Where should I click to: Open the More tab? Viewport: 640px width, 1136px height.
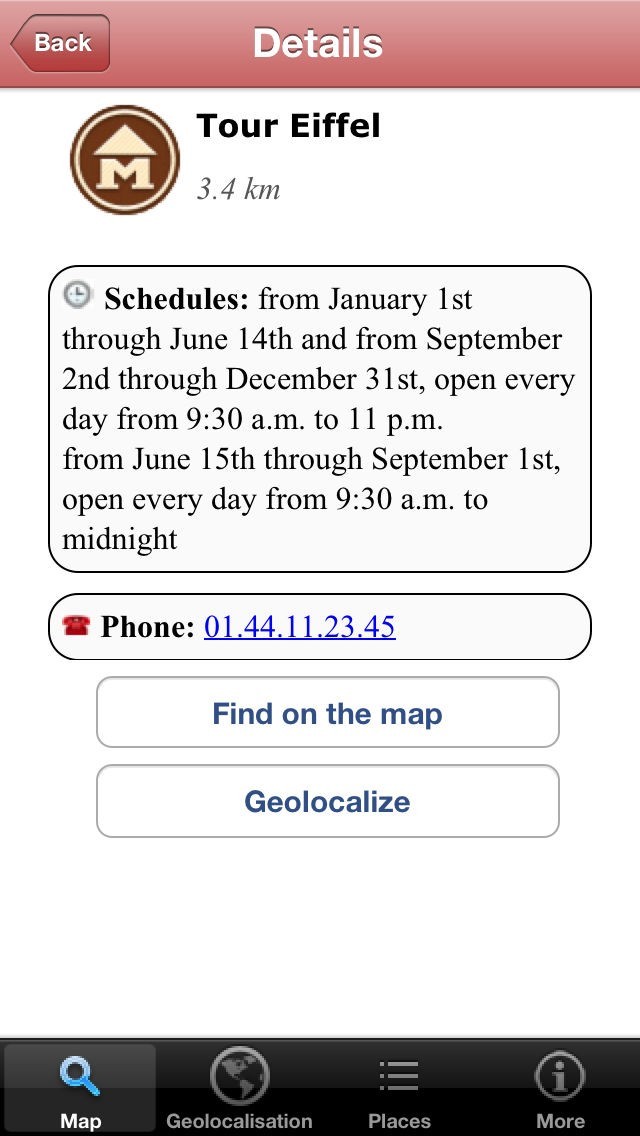(x=560, y=1090)
